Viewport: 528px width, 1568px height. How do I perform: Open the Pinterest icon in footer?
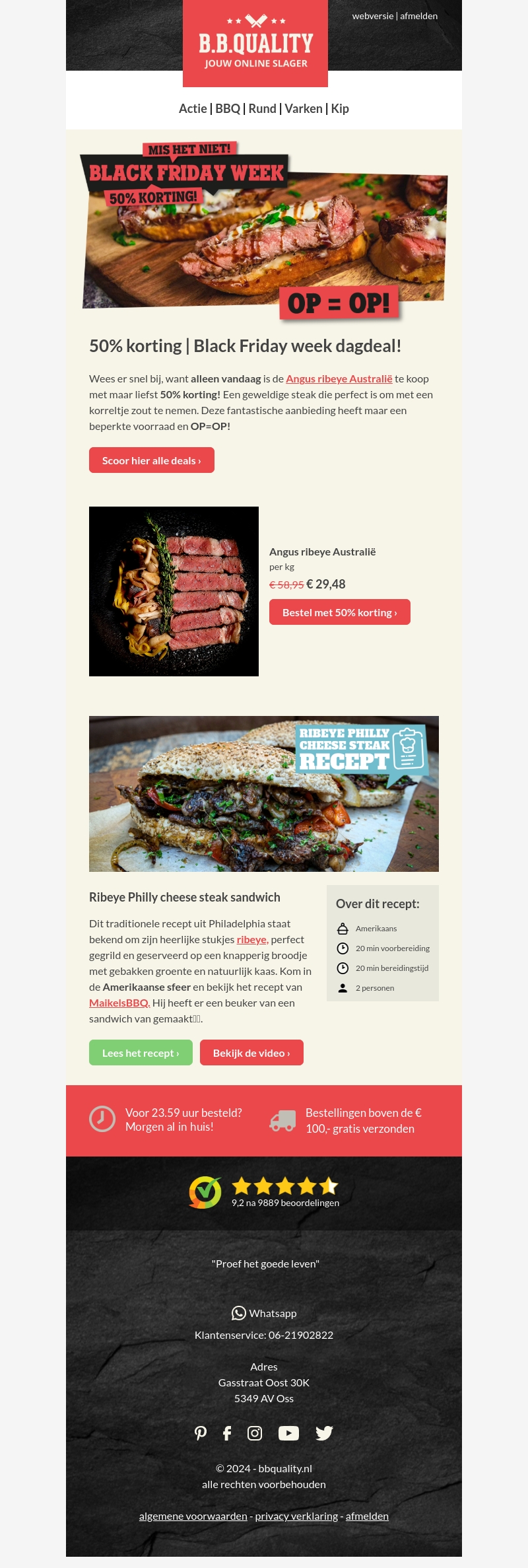[201, 1433]
